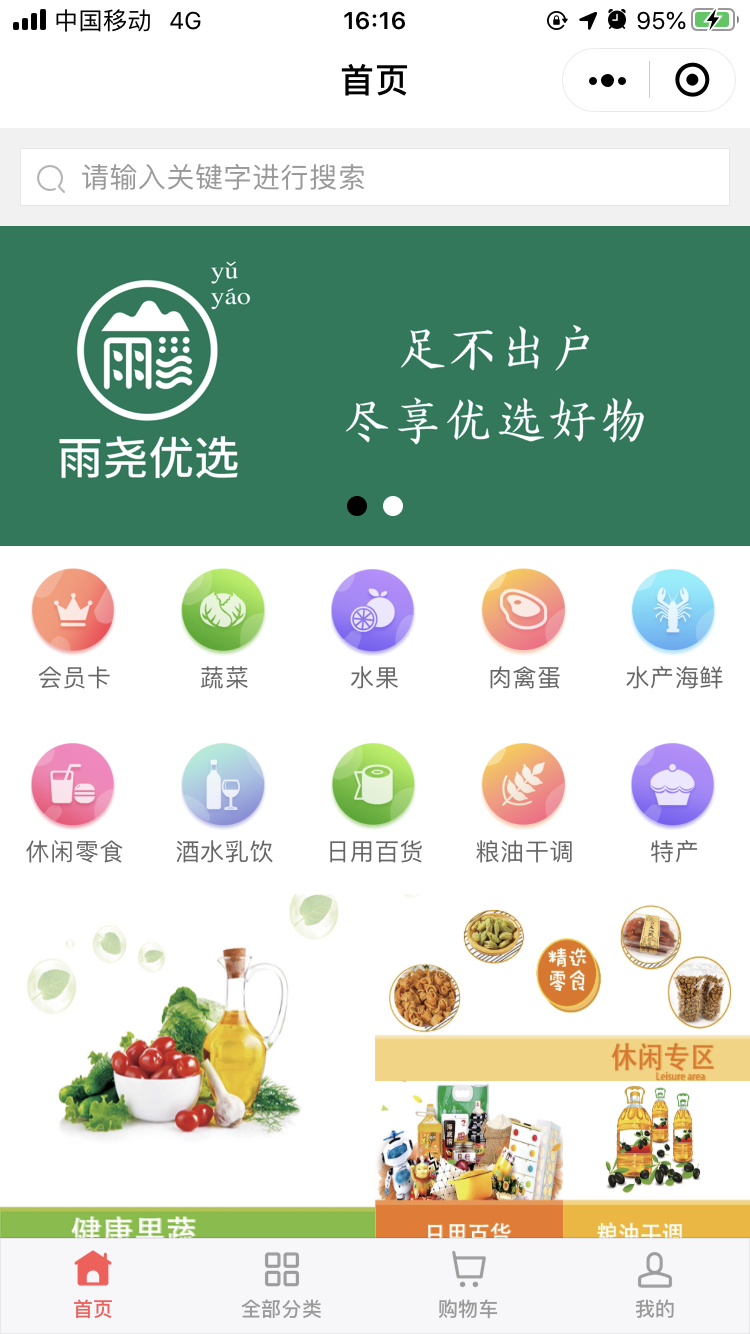The image size is (750, 1334).
Task: Tap the keyword search input field
Action: click(x=375, y=176)
